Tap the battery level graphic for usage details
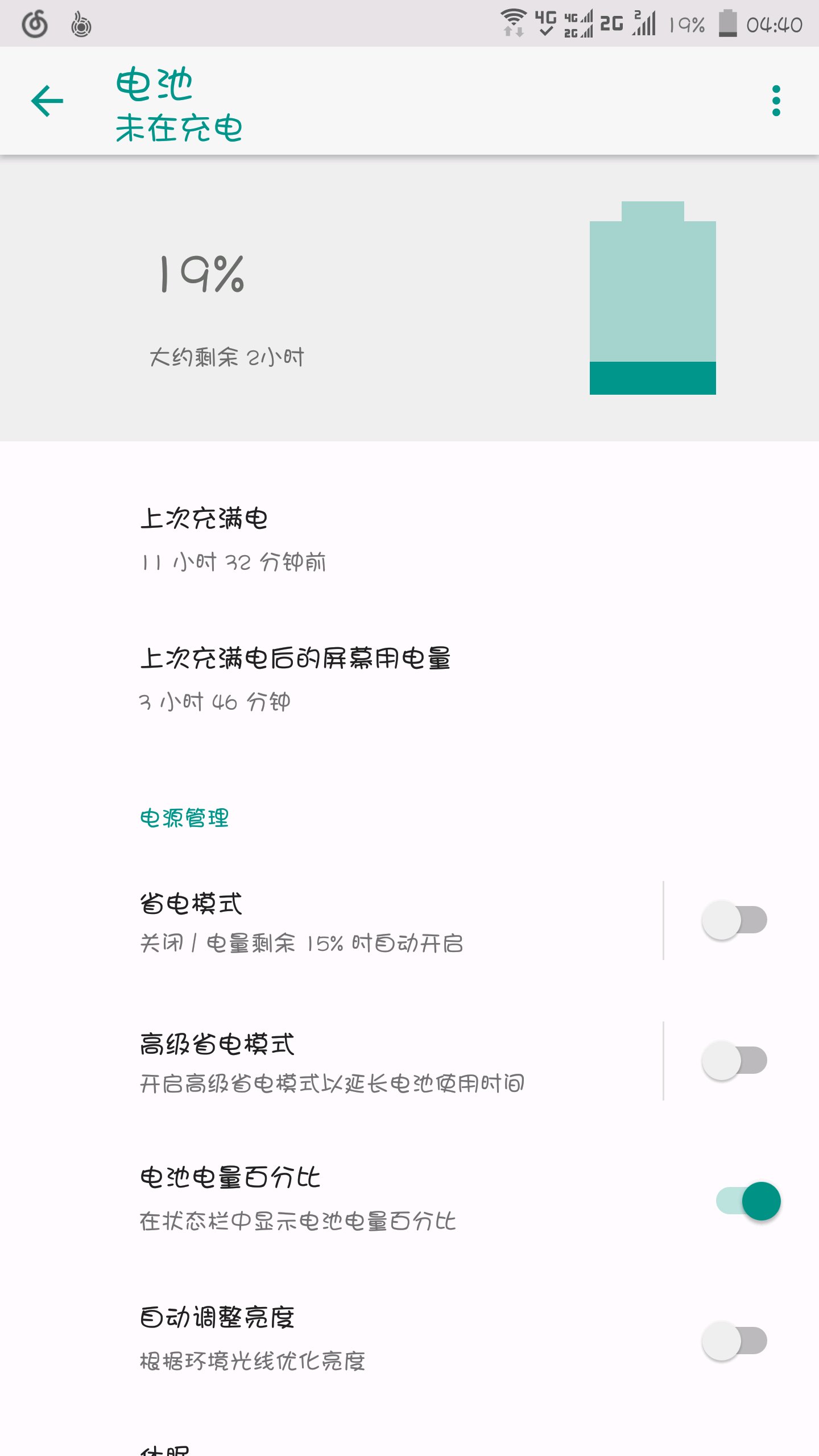Viewport: 819px width, 1456px height. pyautogui.click(x=653, y=298)
